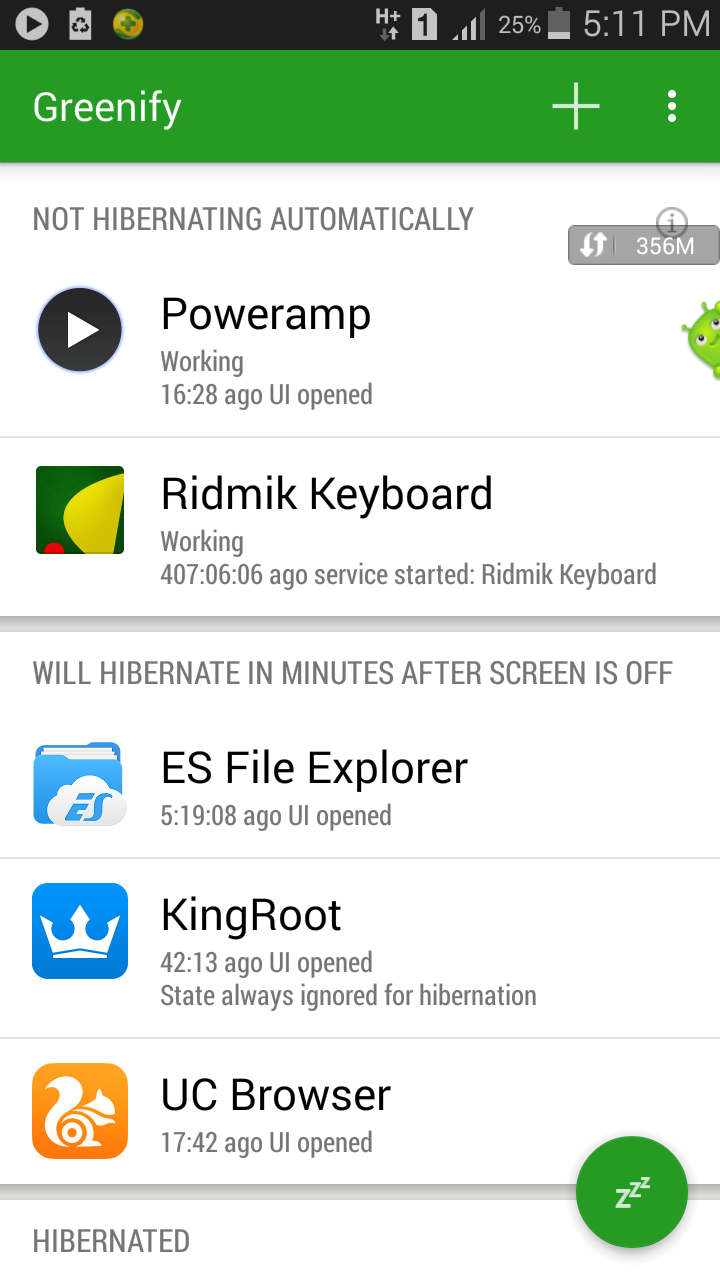Select the KingRoot row
Screen dimensions: 720x1280
coord(360,948)
